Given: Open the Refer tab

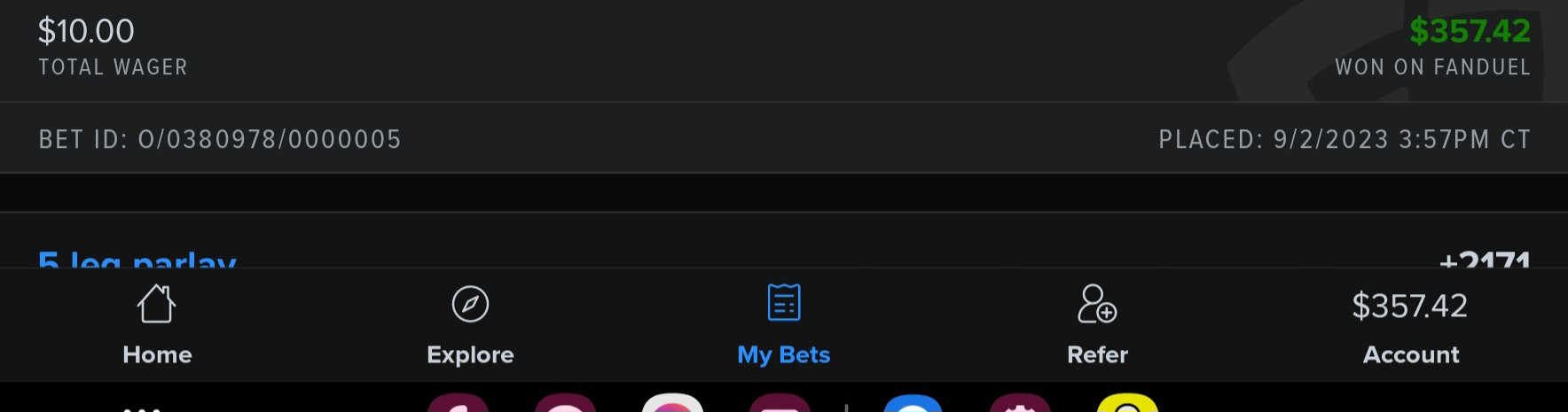Looking at the screenshot, I should coord(1097,324).
